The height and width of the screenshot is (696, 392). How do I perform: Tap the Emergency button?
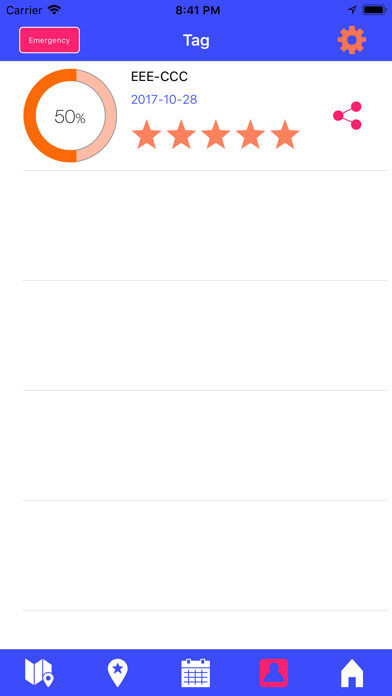(x=49, y=40)
